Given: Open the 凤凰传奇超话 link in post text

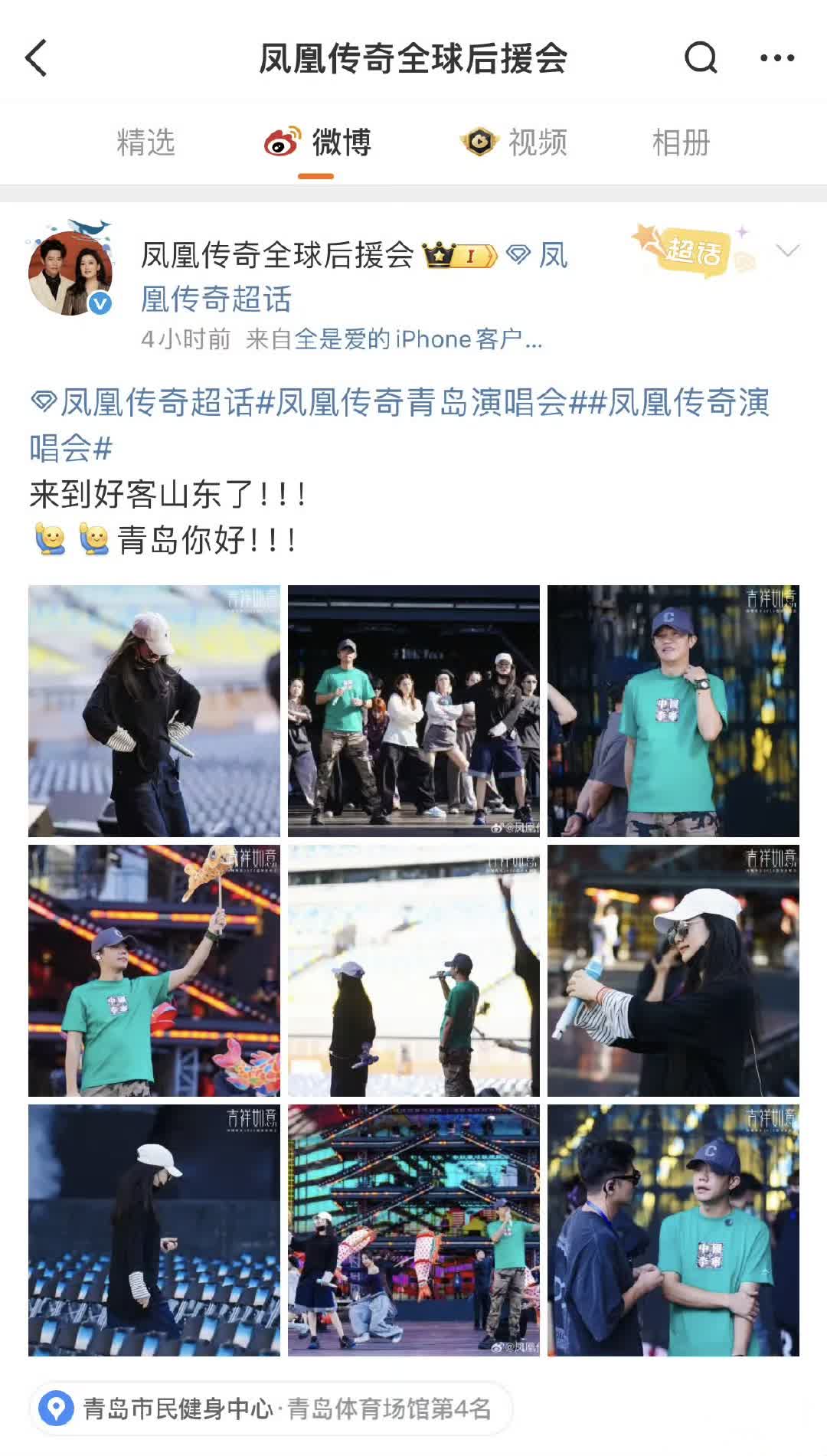Looking at the screenshot, I should click(143, 402).
